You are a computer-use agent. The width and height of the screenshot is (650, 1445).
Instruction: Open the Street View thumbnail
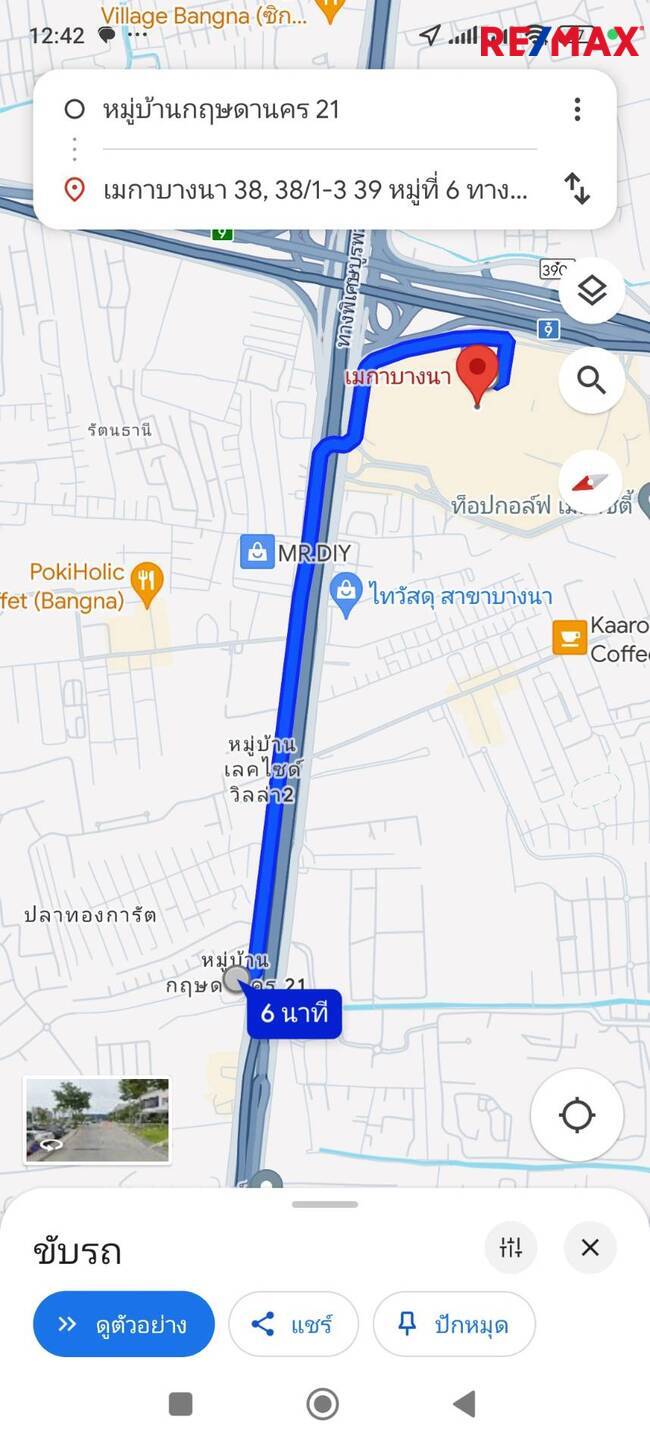pos(97,1120)
